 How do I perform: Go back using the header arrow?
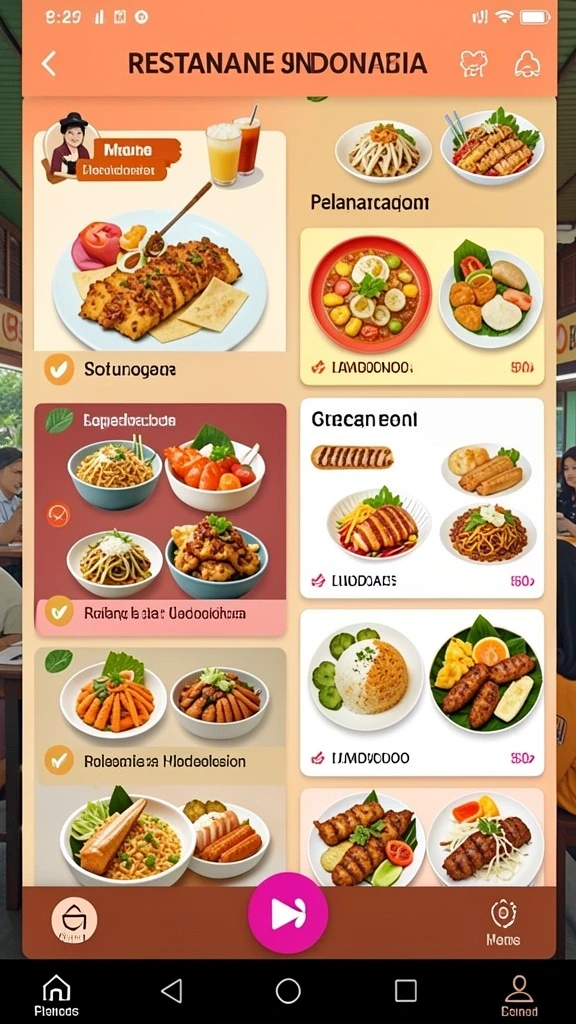click(49, 64)
